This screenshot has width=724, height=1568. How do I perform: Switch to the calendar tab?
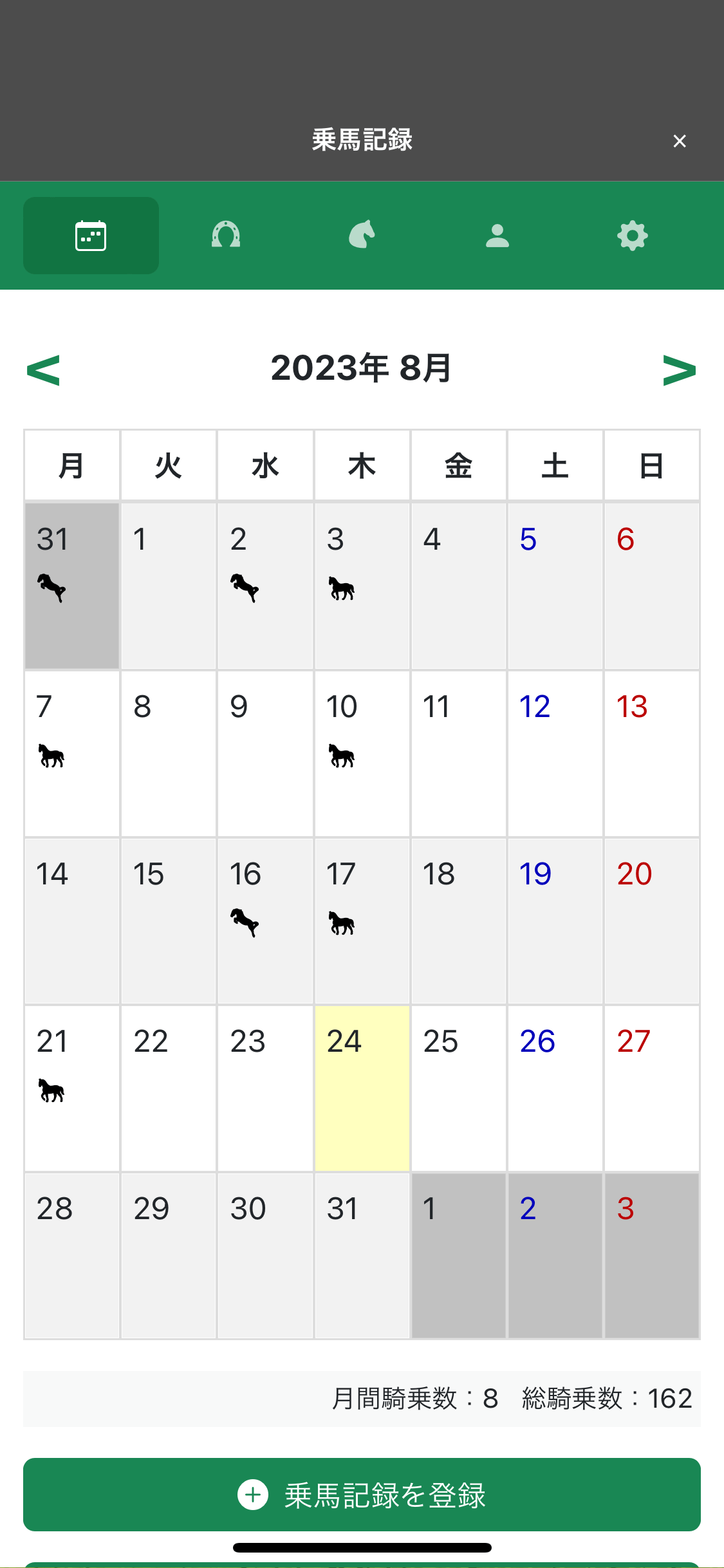click(91, 236)
